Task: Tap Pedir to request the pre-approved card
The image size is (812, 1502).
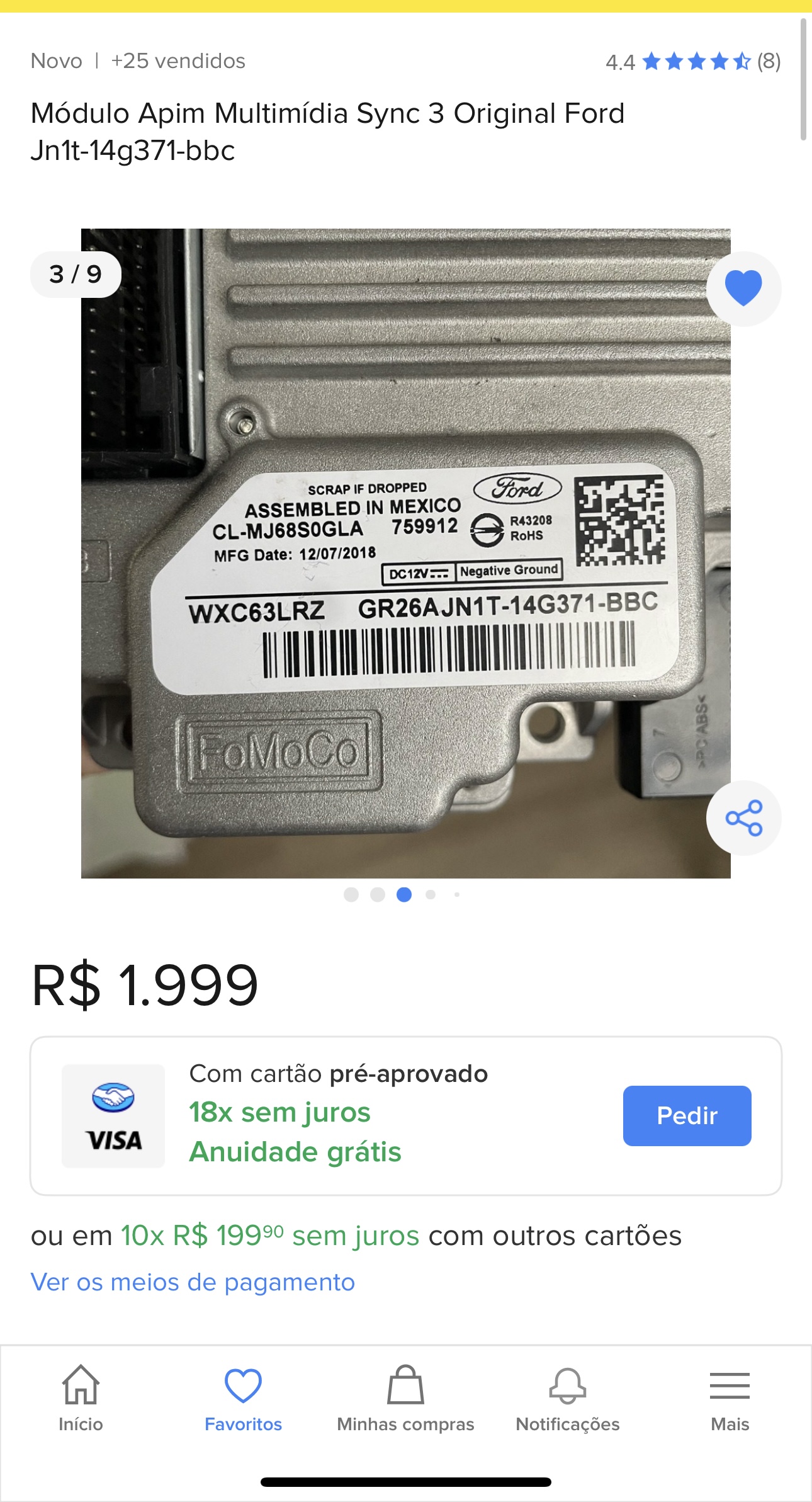Action: pos(687,1115)
